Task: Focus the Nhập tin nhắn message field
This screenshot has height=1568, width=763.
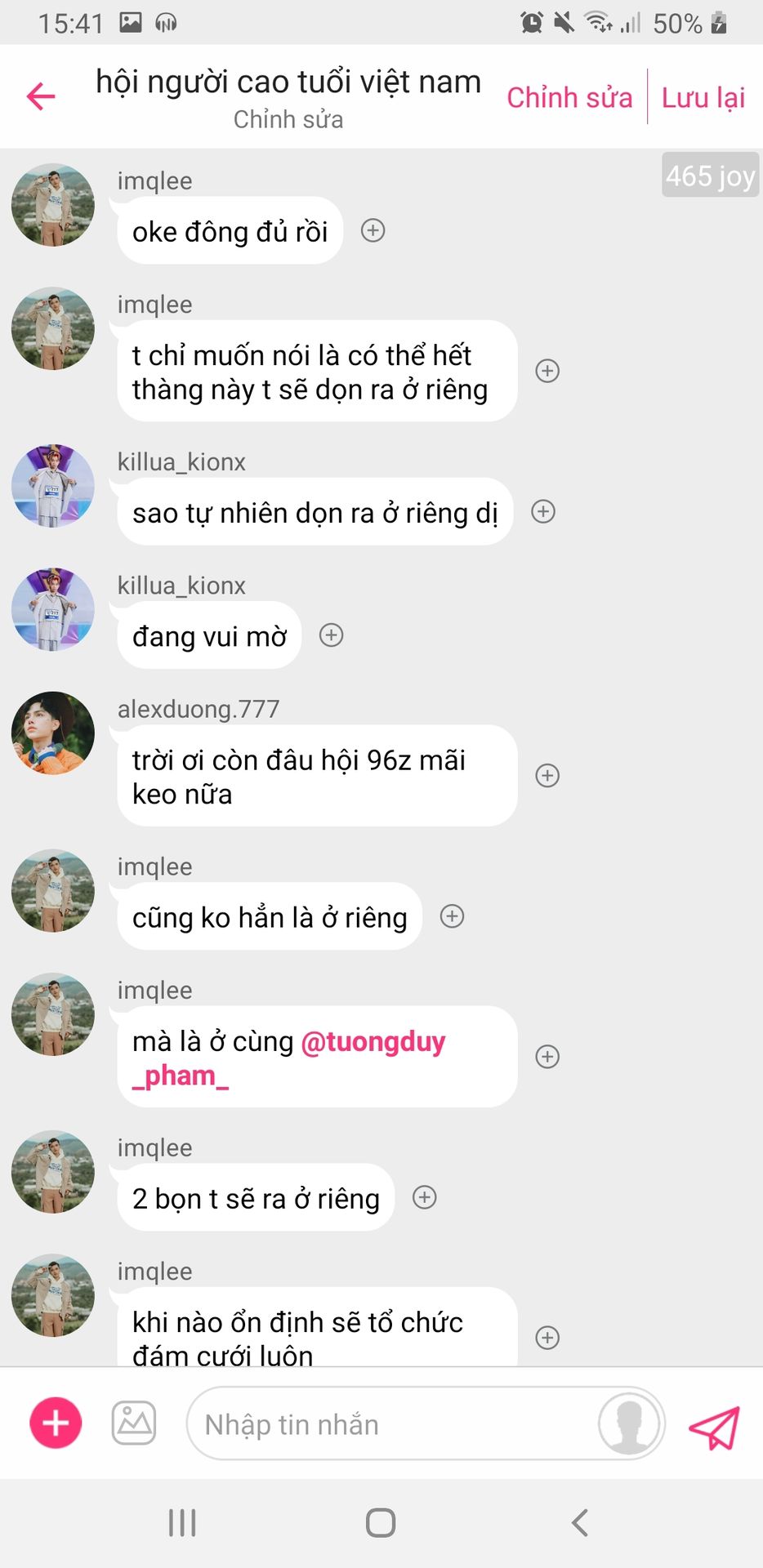Action: 392,1424
